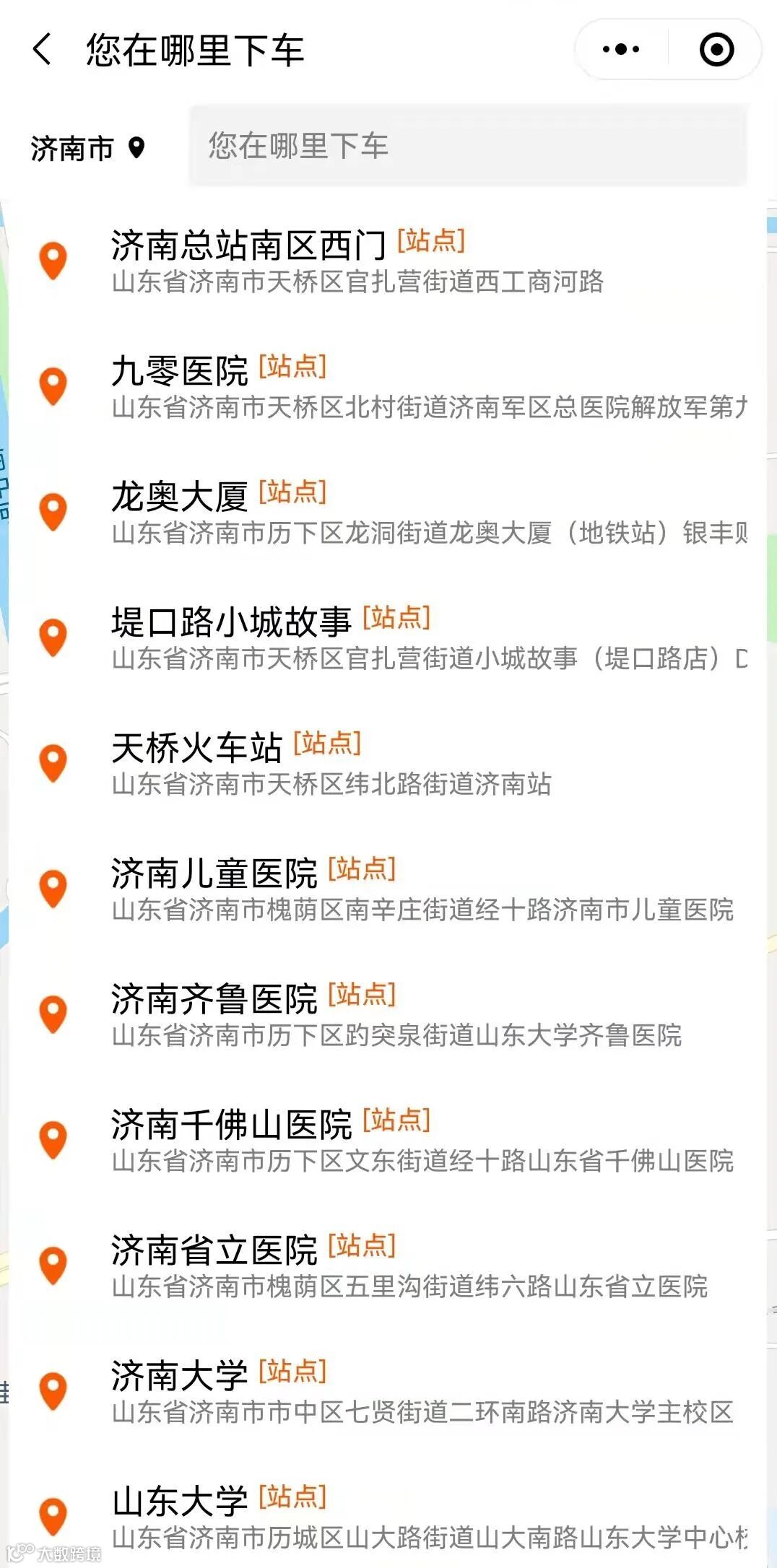
Task: Select the 济南儿童医院 station
Action: [357, 889]
